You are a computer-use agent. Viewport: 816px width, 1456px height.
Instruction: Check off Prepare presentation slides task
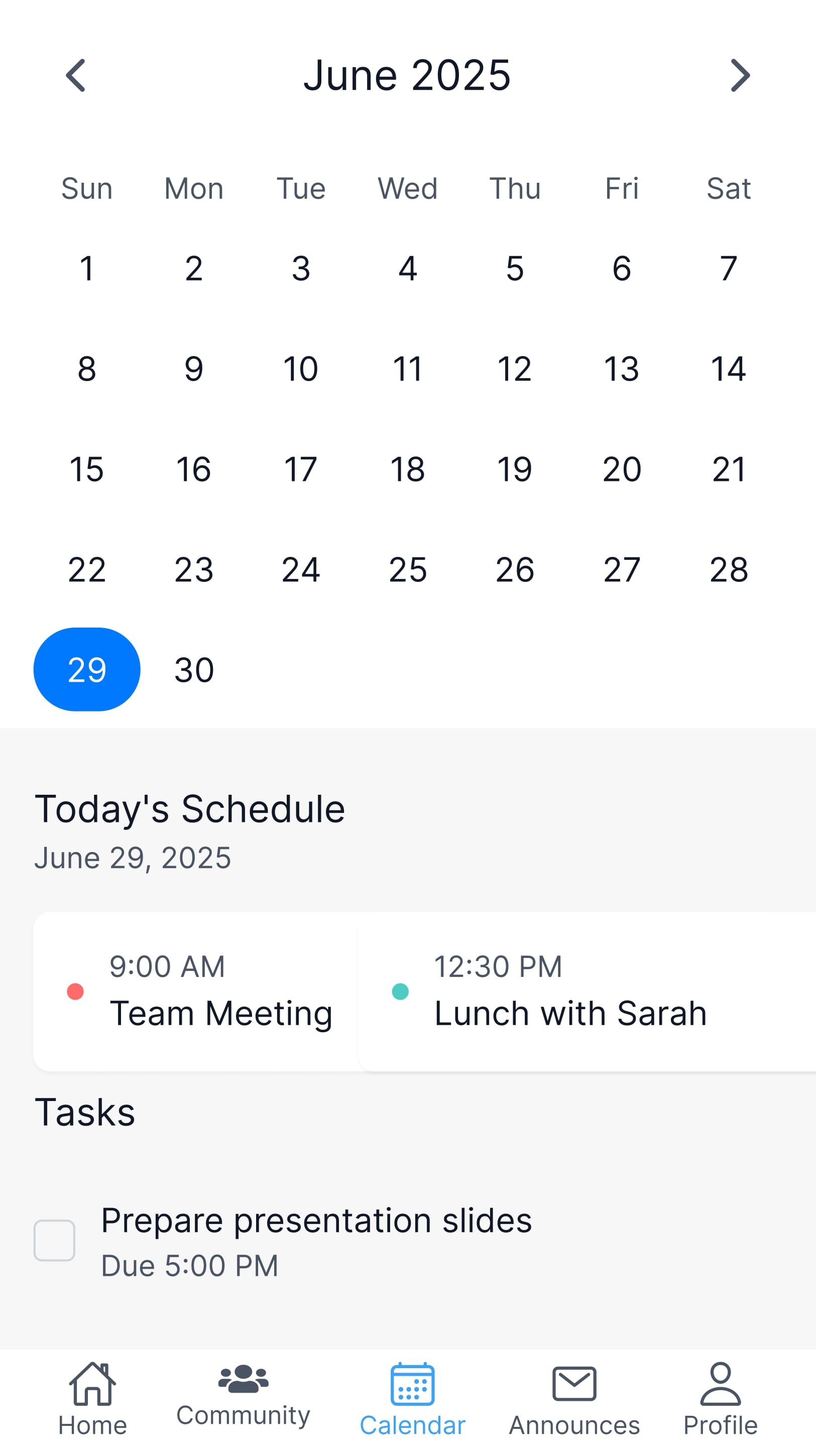(54, 1240)
